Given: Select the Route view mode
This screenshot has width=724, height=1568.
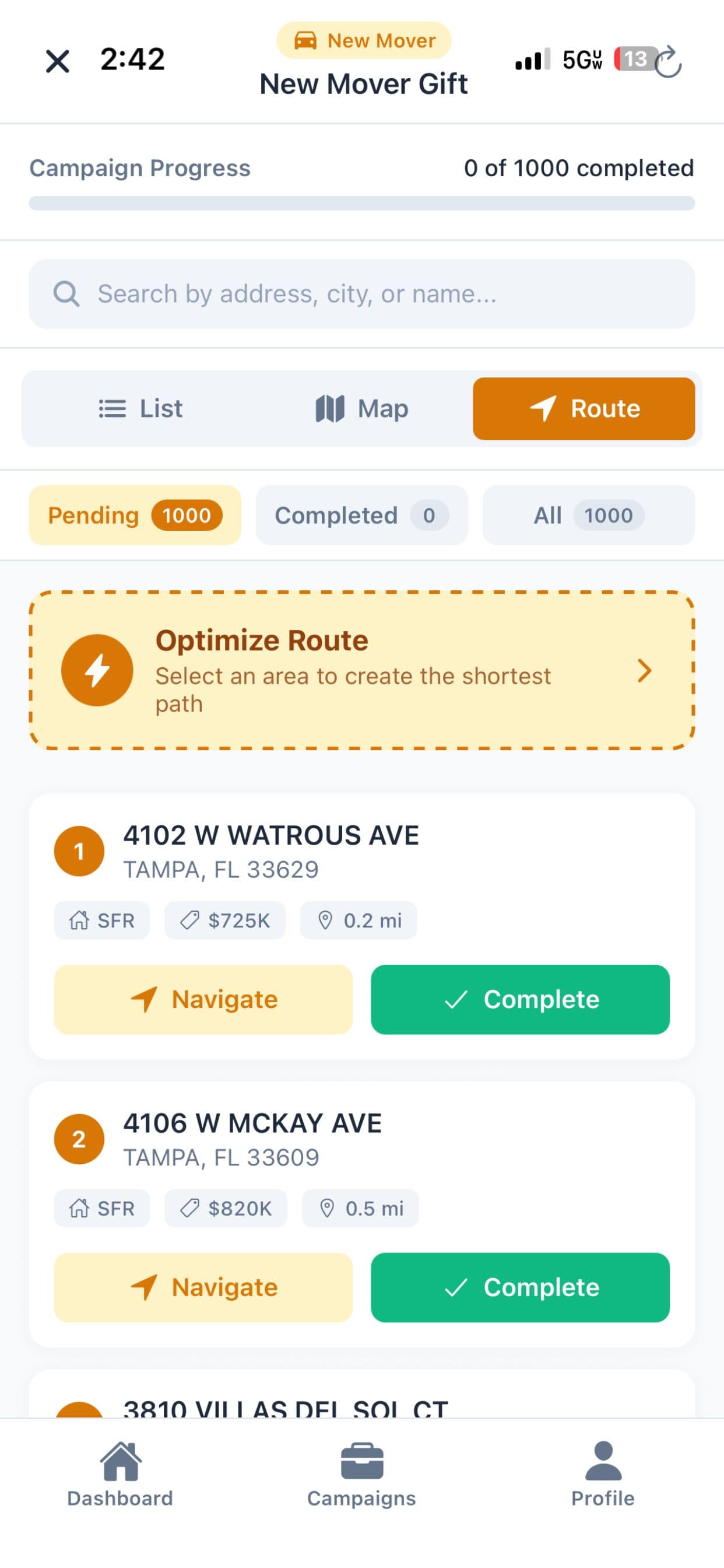Looking at the screenshot, I should click(584, 408).
